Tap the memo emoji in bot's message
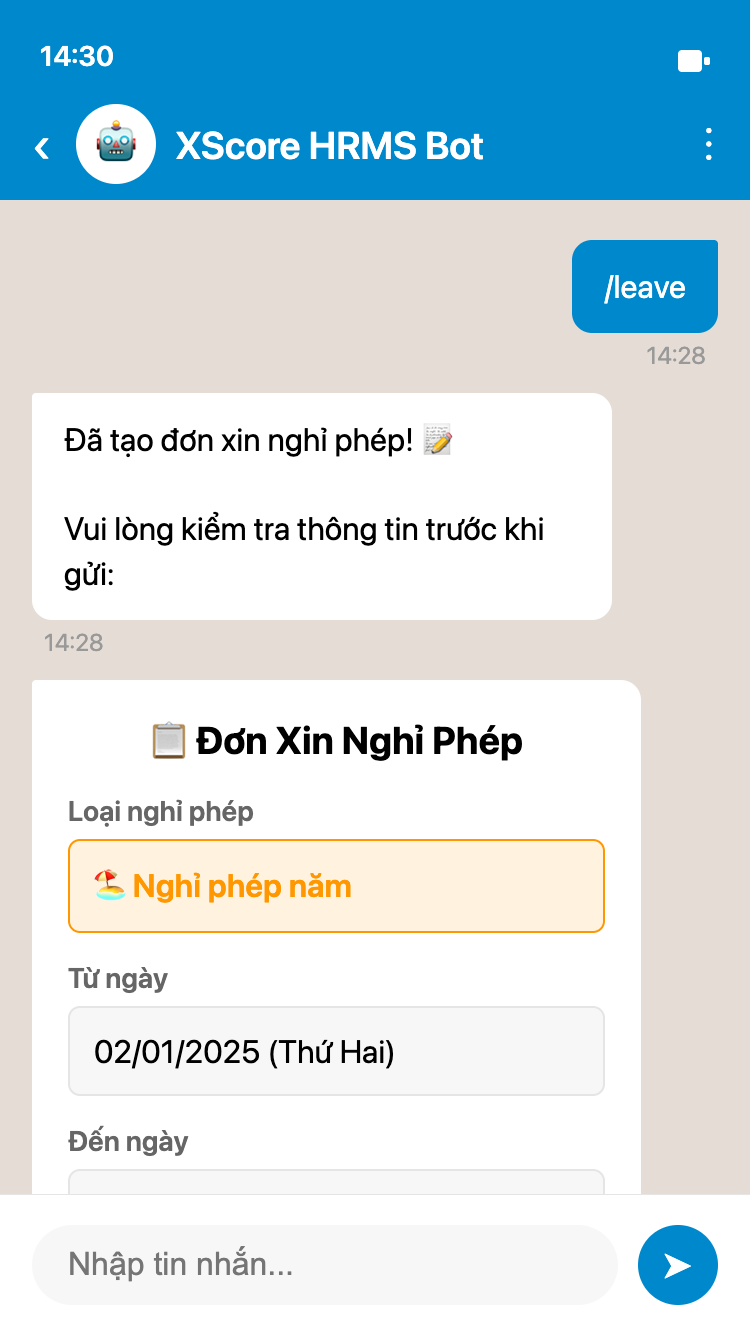 click(x=437, y=437)
